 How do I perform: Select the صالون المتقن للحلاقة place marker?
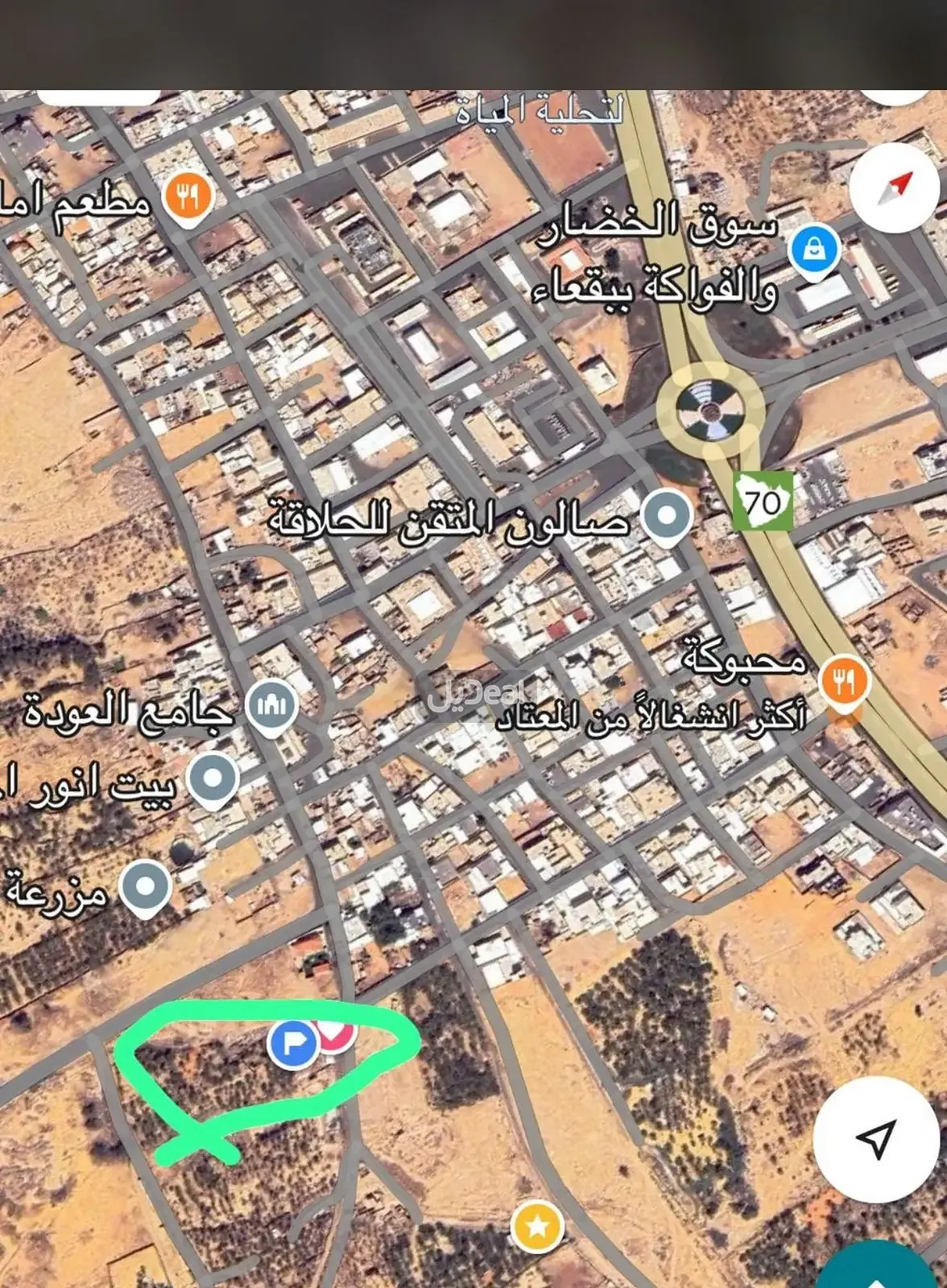click(x=667, y=518)
